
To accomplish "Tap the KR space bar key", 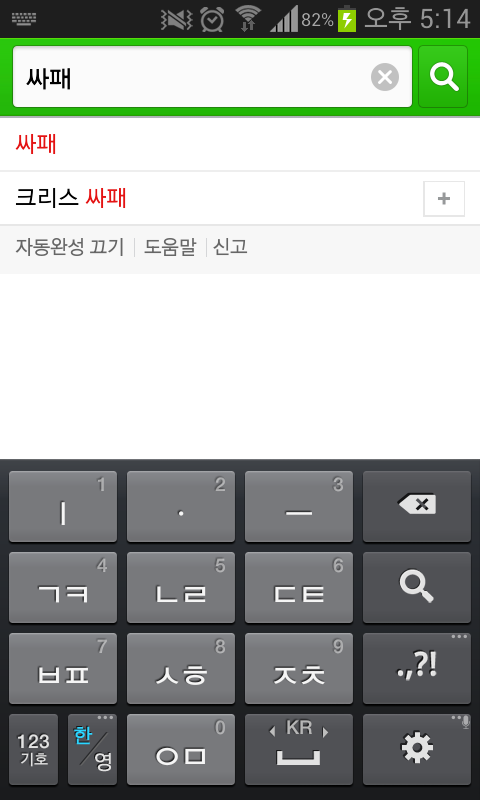I will tap(299, 749).
